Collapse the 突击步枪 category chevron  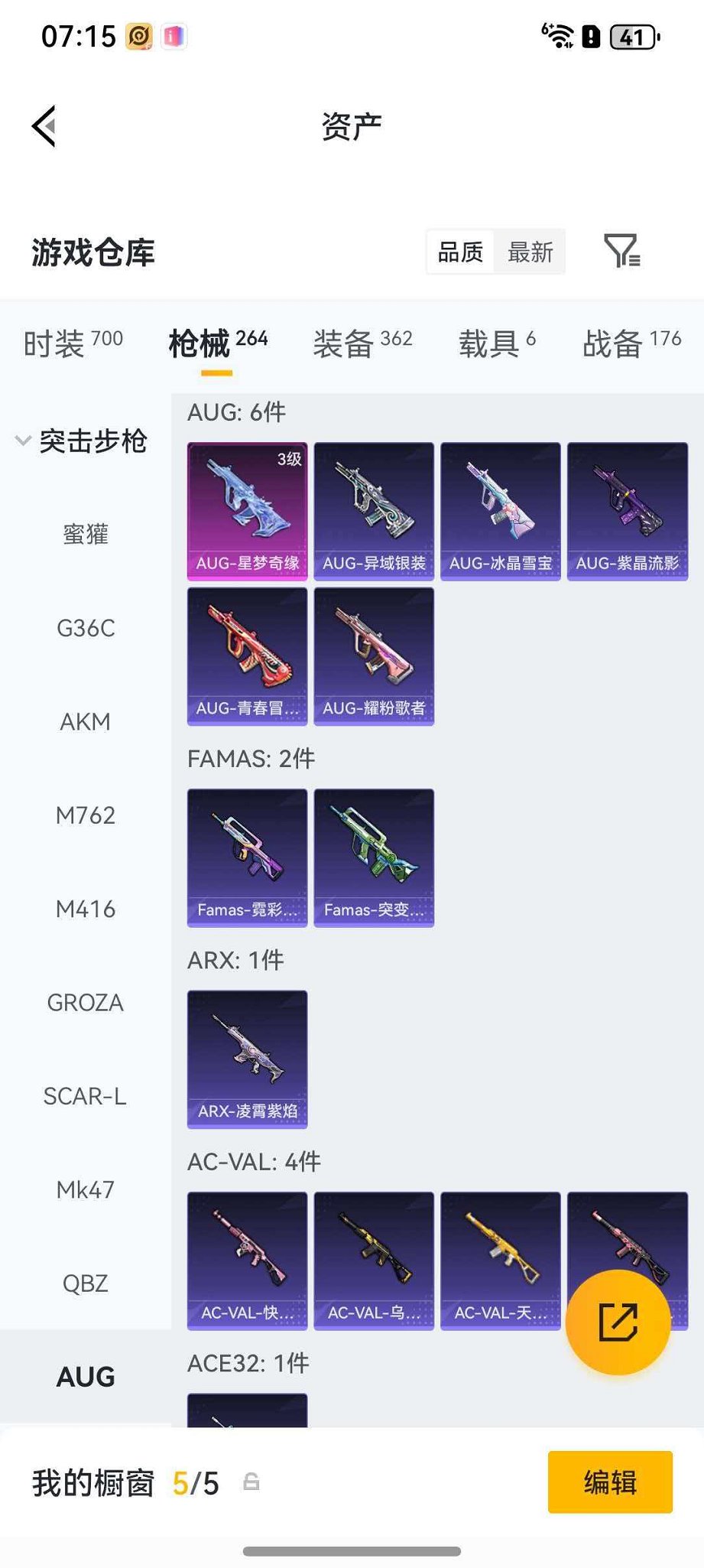(21, 442)
